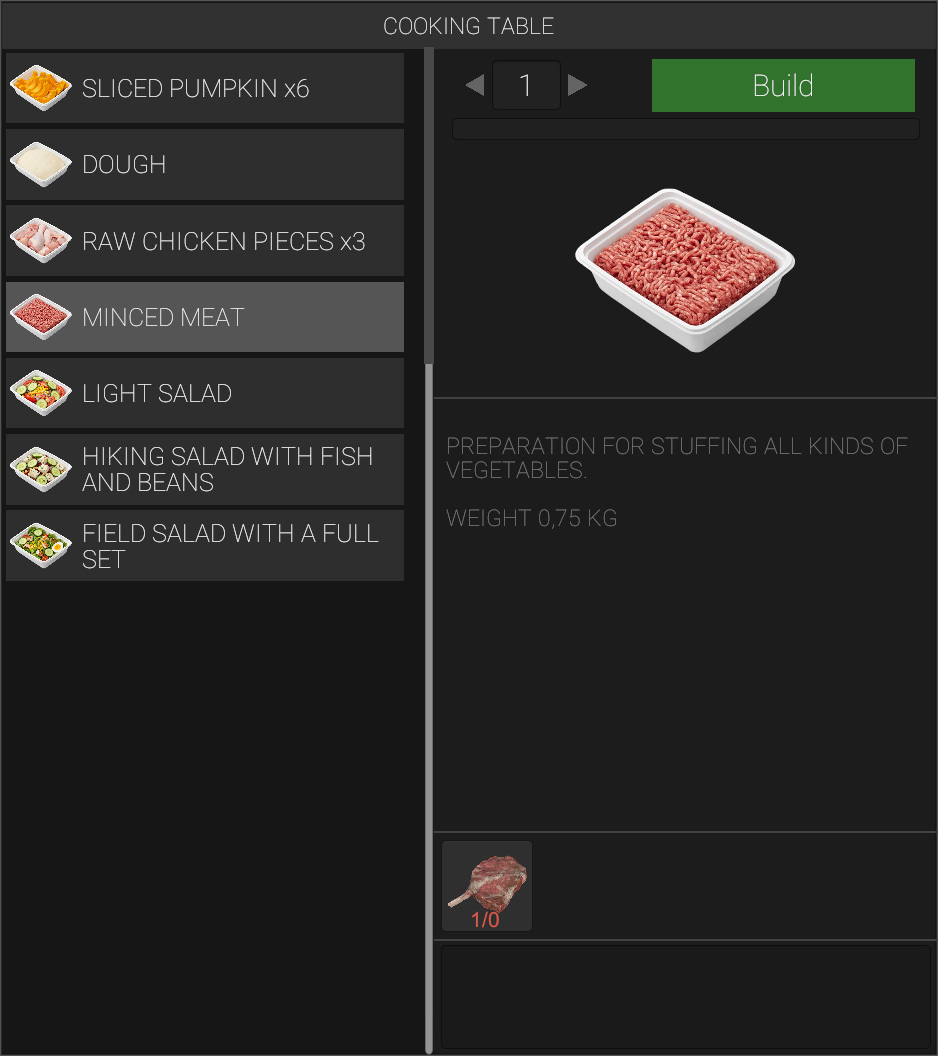Select Field Salad with a Full Set
938x1056 pixels.
[x=205, y=546]
